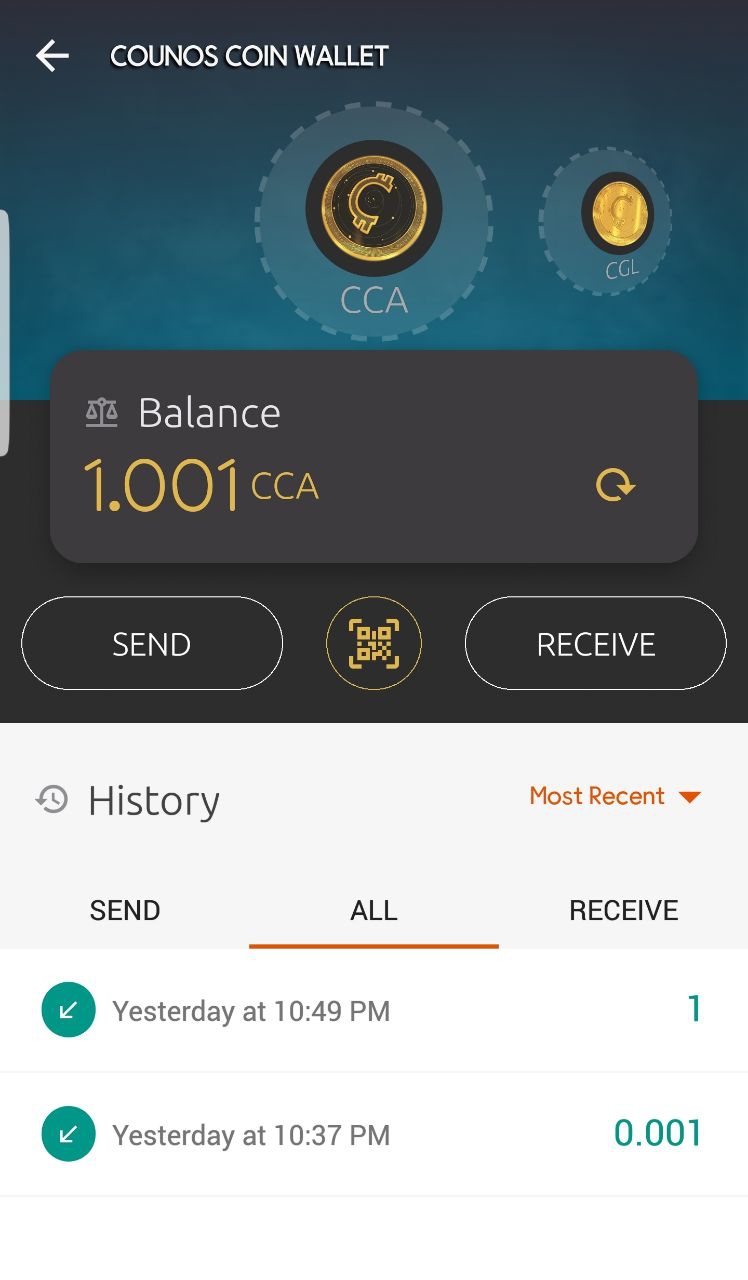Expand the Most Recent sort dropdown

point(615,796)
